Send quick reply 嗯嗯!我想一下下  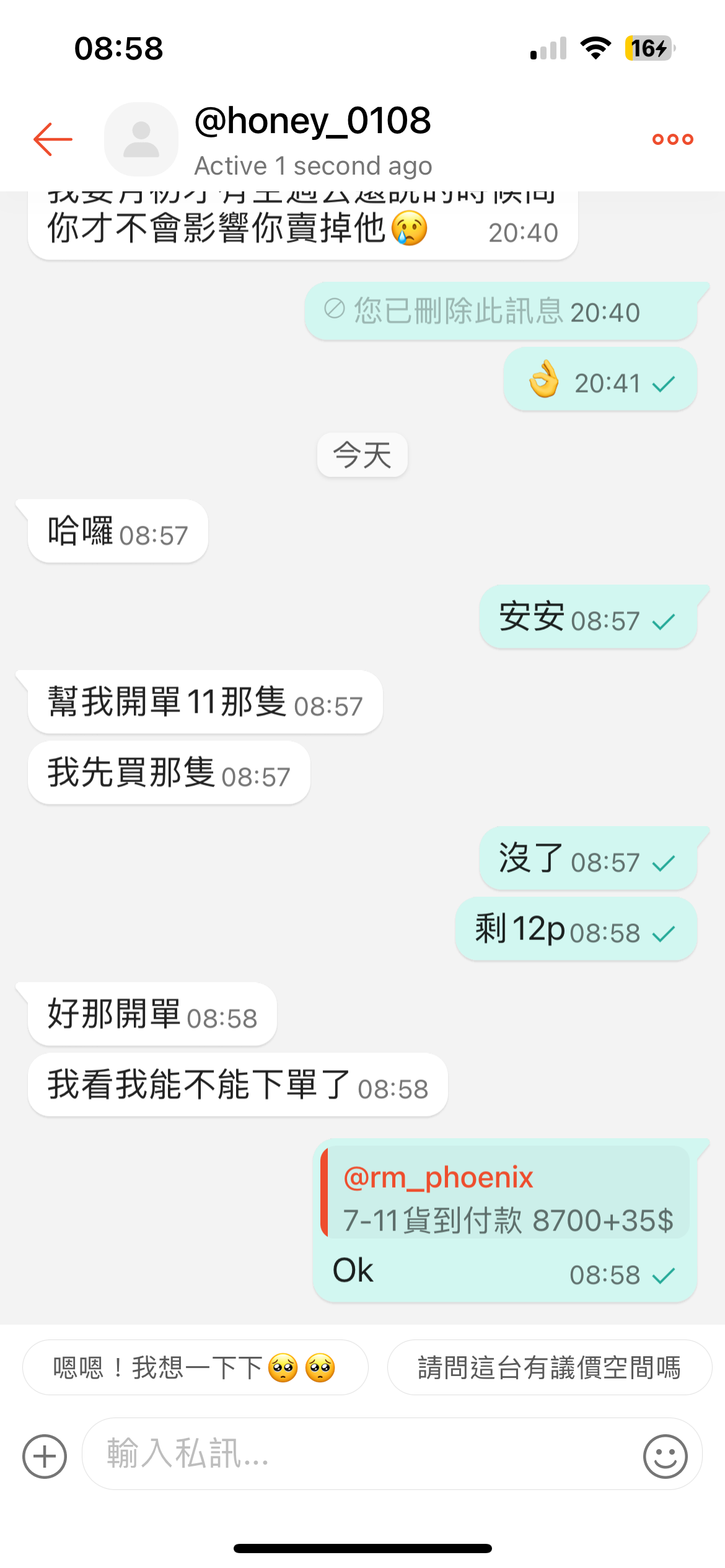195,1367
